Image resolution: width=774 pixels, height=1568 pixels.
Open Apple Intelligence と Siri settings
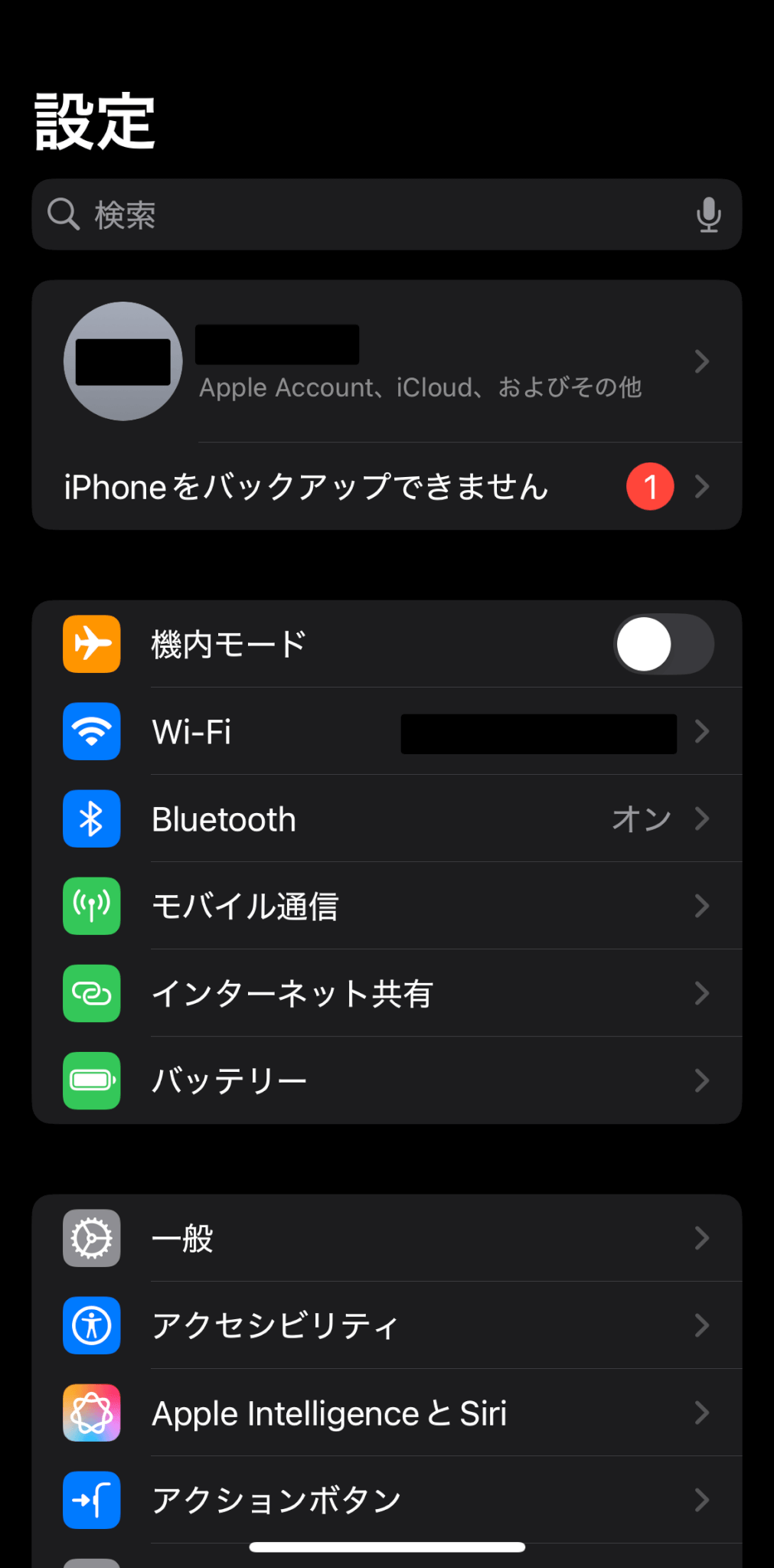(x=387, y=1413)
